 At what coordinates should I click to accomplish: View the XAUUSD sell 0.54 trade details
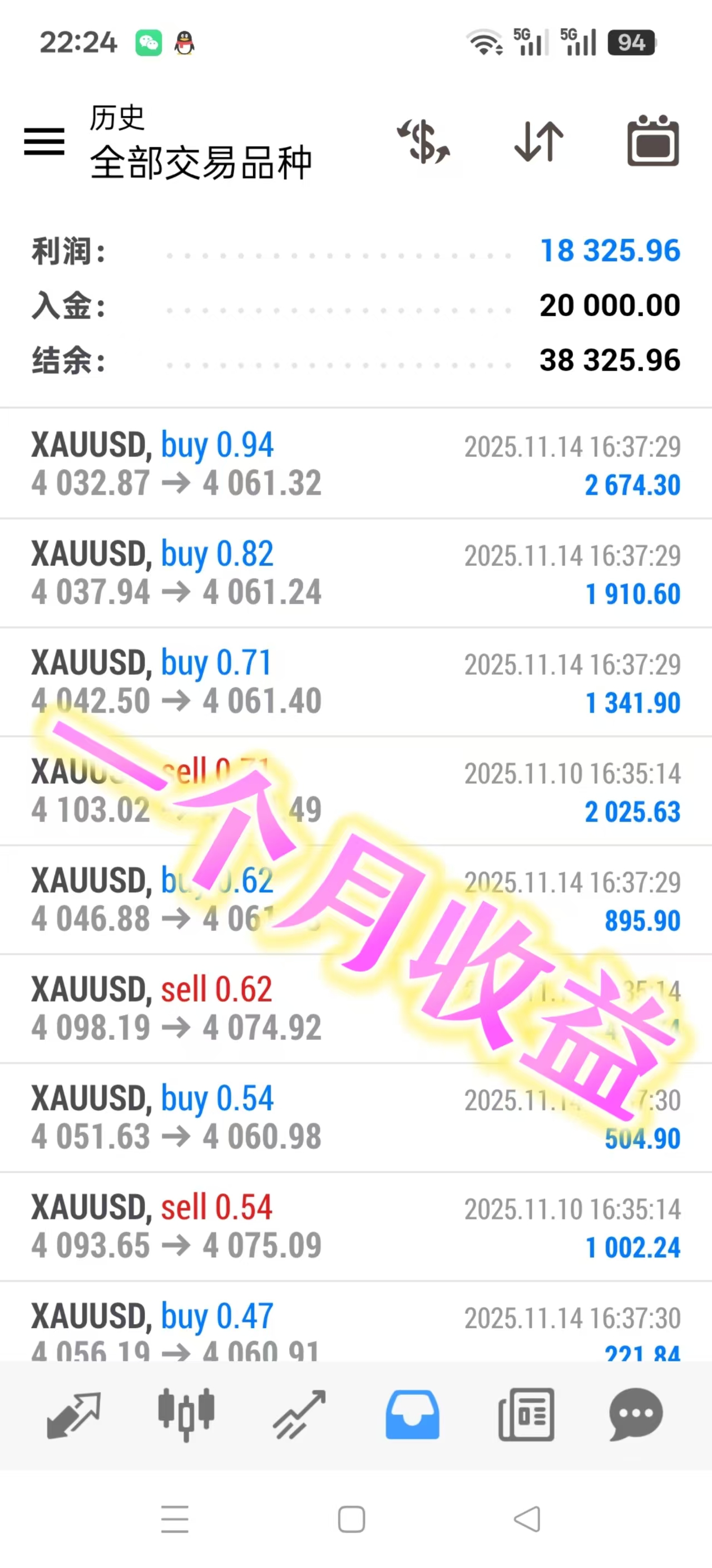pos(355,1227)
